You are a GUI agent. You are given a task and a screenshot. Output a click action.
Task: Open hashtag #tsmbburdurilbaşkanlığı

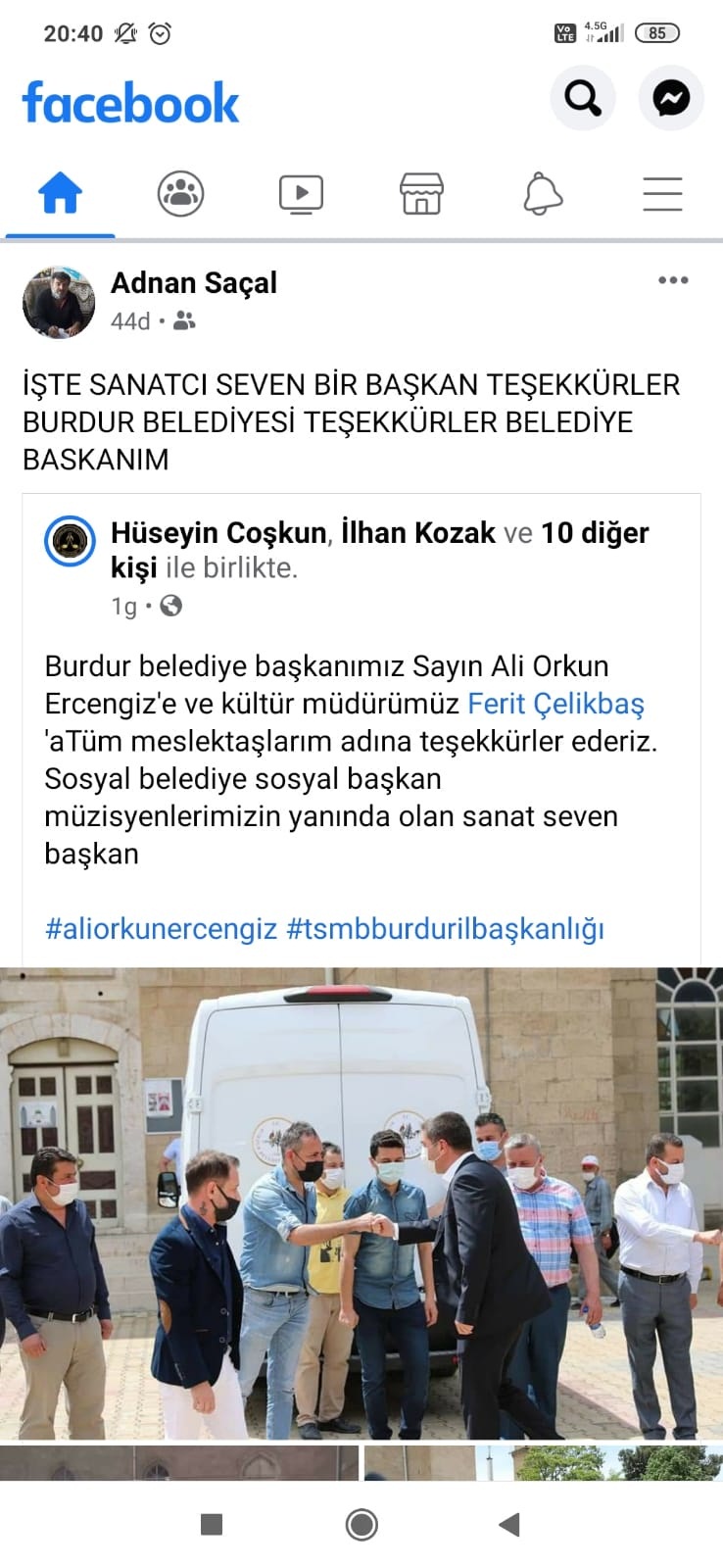click(445, 928)
